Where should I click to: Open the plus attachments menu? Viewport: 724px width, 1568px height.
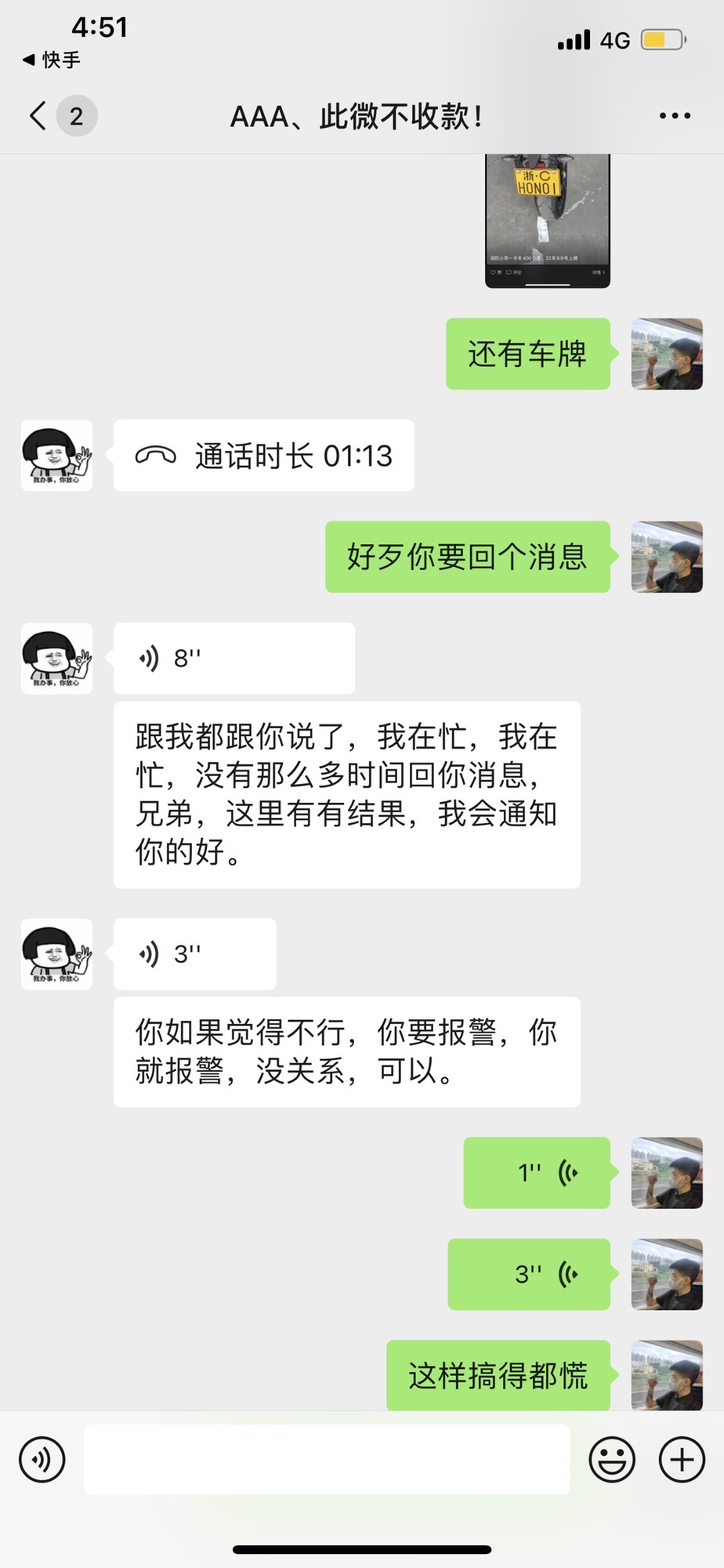click(x=682, y=1459)
